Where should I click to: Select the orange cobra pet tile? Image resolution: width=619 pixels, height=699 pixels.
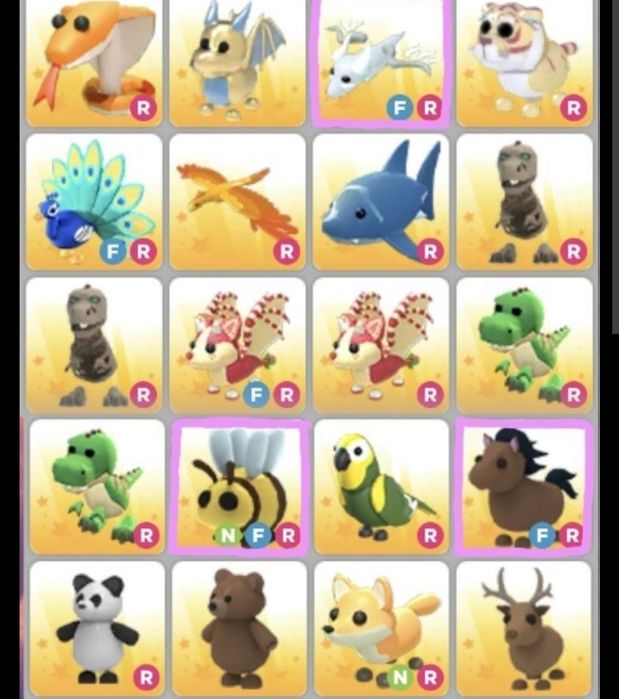(93, 62)
